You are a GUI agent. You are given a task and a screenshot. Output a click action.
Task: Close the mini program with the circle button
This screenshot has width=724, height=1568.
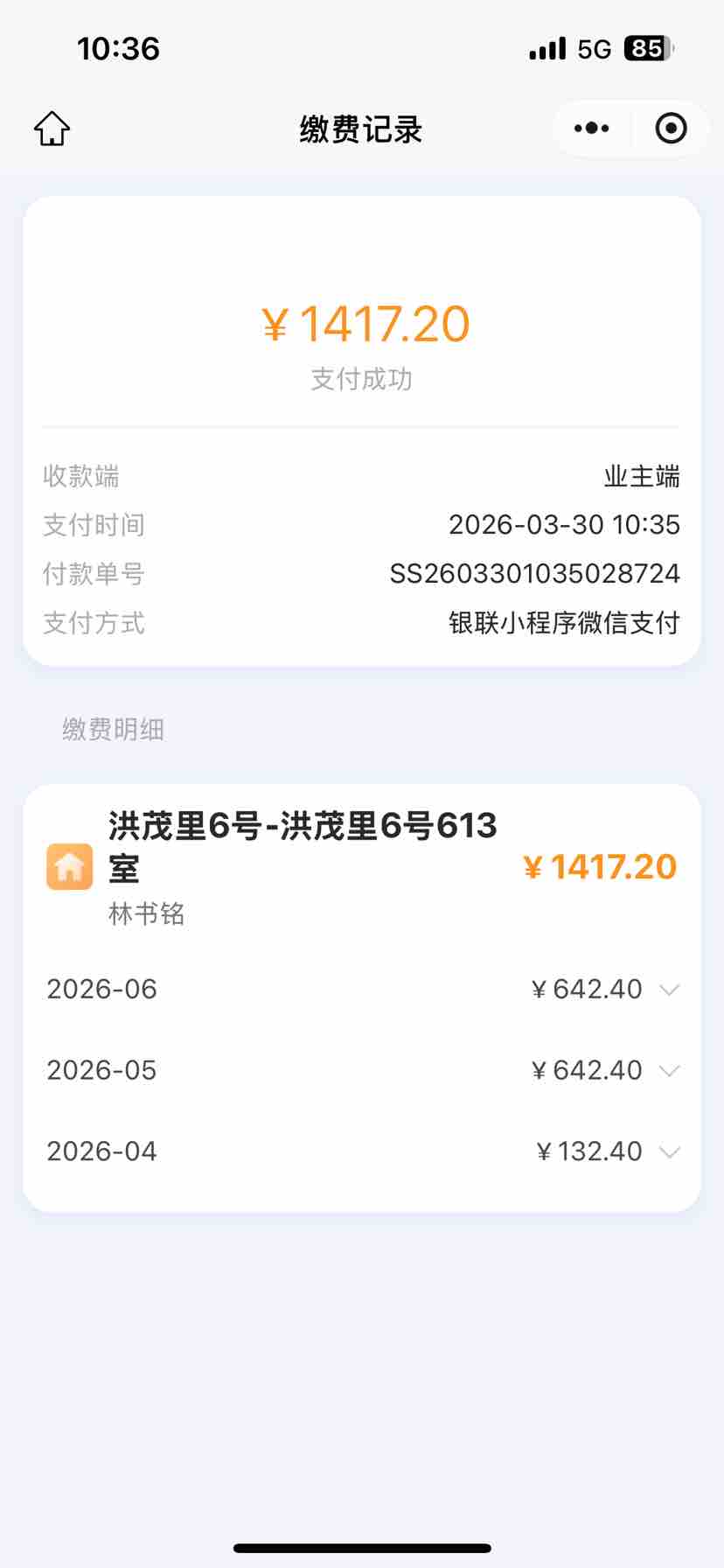coord(671,129)
